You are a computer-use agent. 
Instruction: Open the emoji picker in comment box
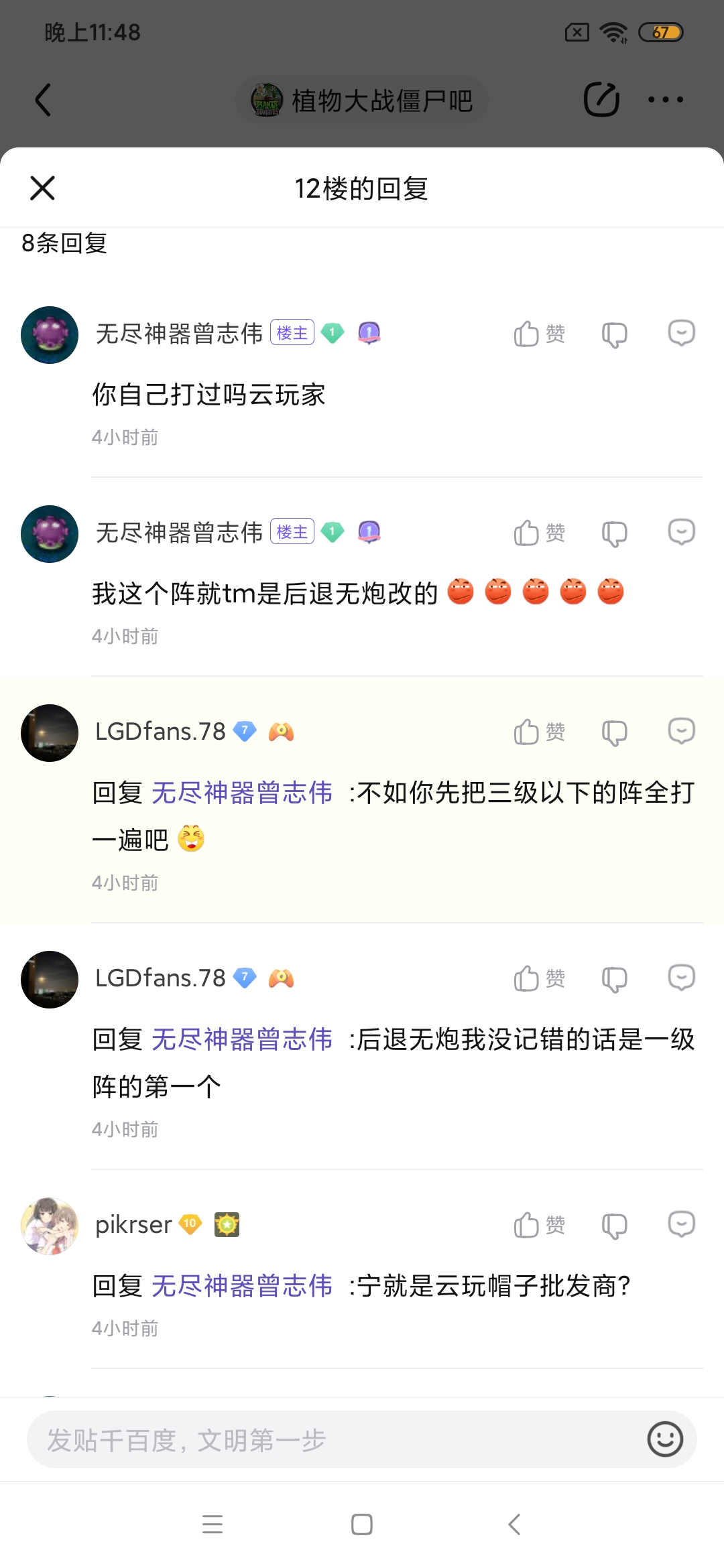pos(665,1439)
